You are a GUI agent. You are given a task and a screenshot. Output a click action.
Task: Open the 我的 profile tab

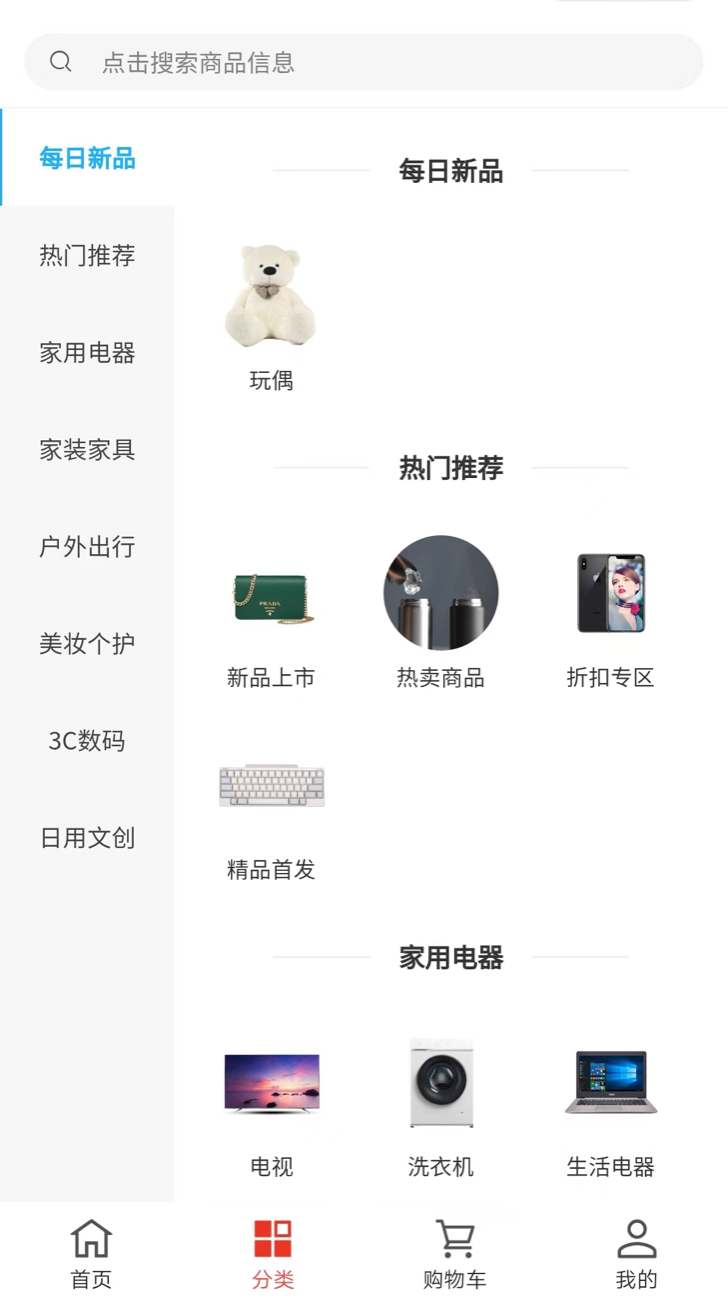[637, 1254]
